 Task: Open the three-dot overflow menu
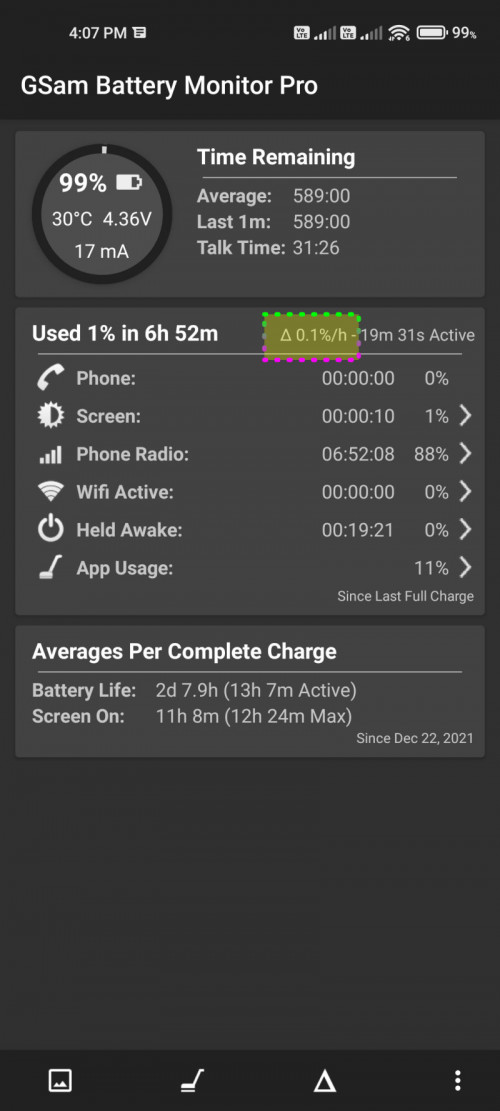pos(458,1081)
